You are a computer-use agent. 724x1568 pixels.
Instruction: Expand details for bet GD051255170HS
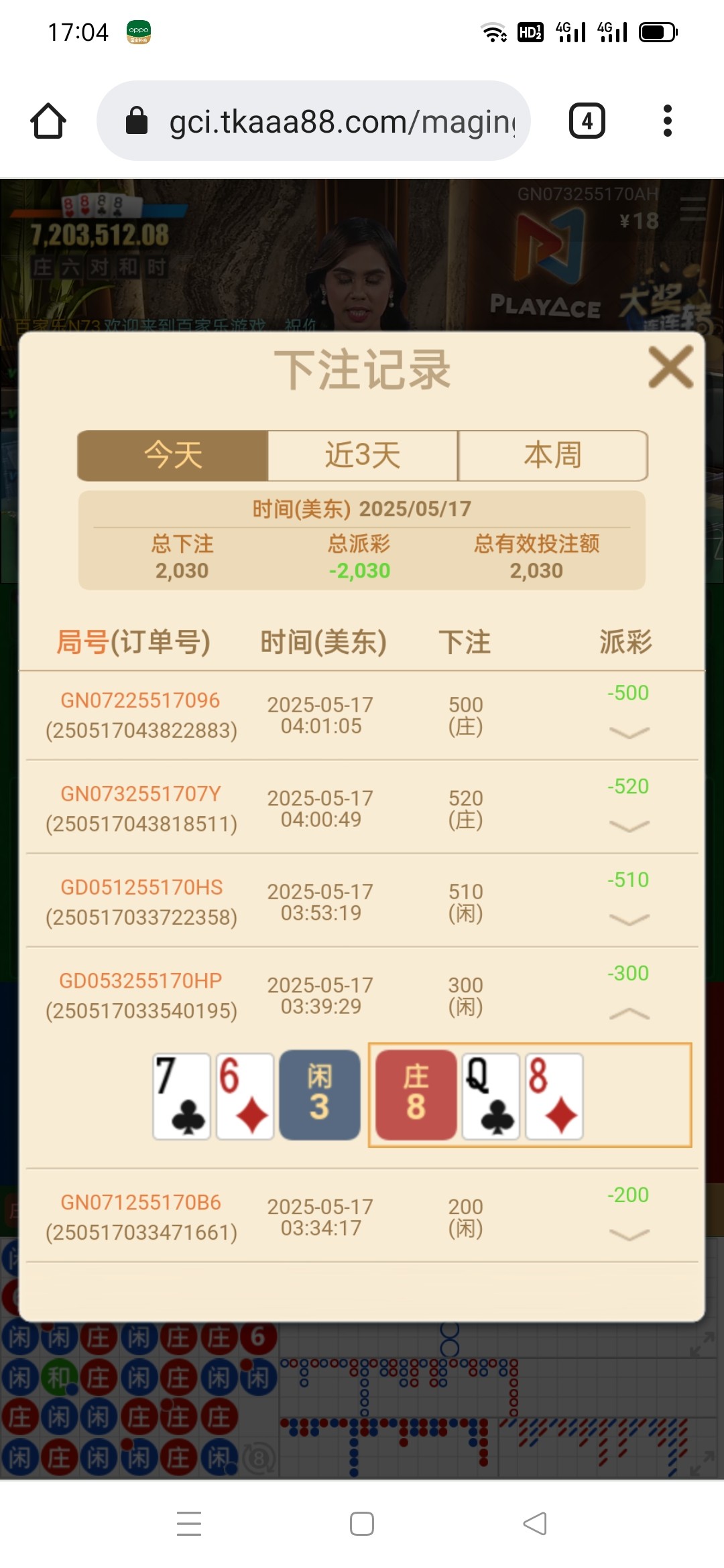tap(629, 919)
